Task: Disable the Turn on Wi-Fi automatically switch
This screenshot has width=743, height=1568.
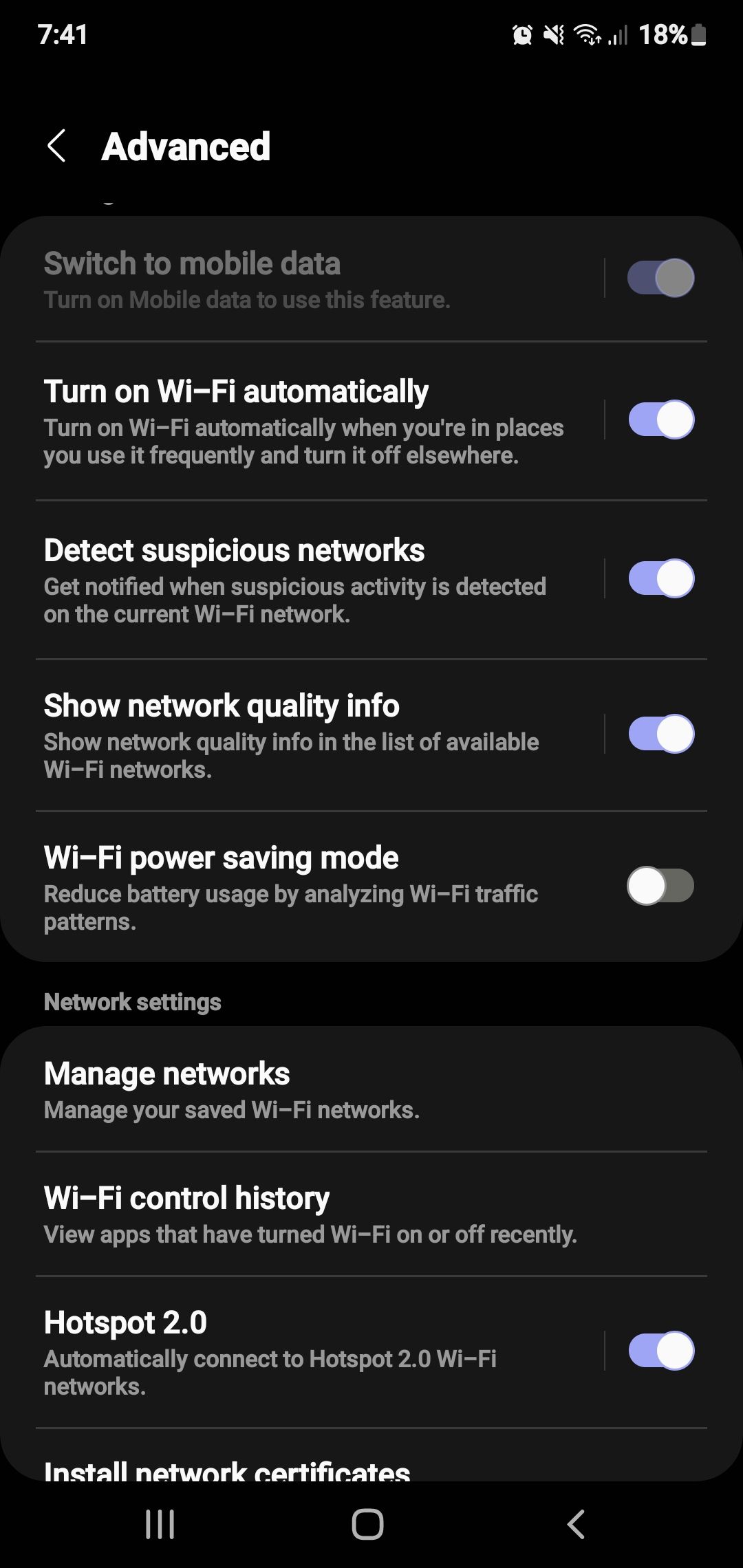Action: point(660,420)
